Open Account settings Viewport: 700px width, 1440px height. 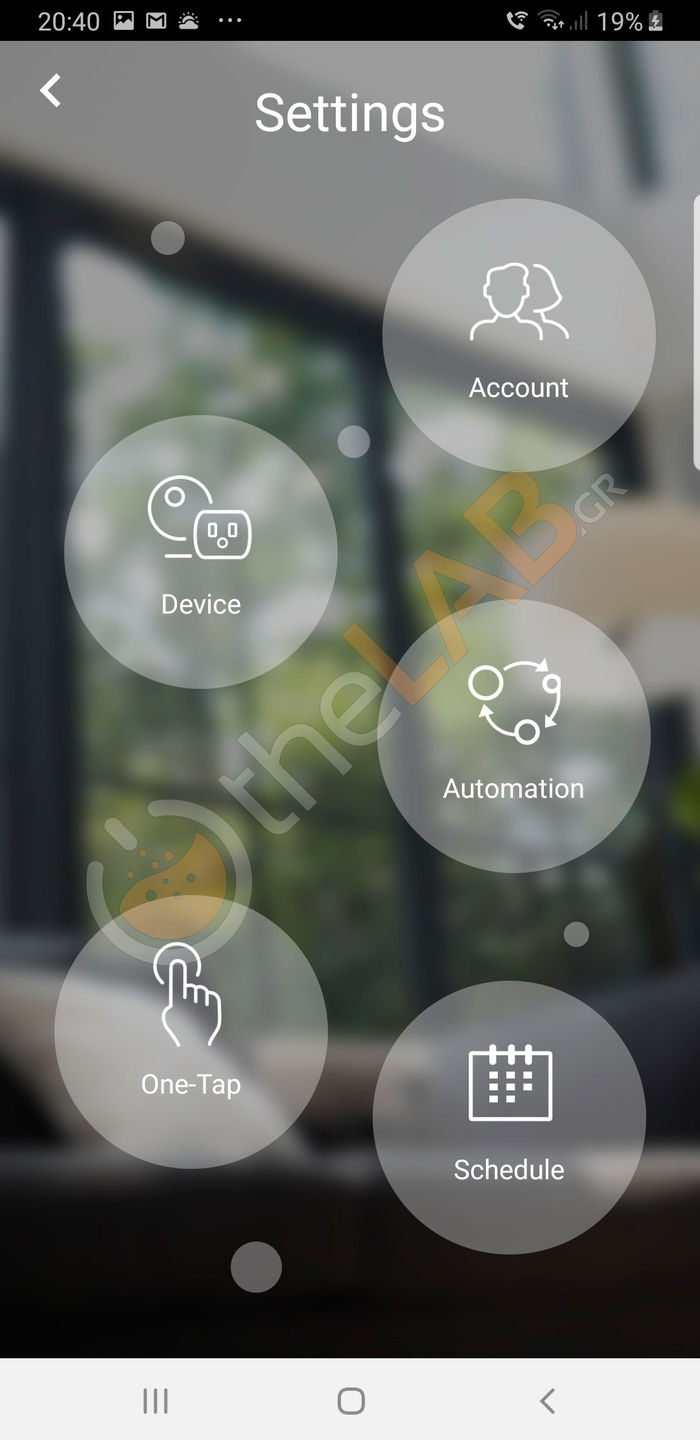pyautogui.click(x=519, y=335)
